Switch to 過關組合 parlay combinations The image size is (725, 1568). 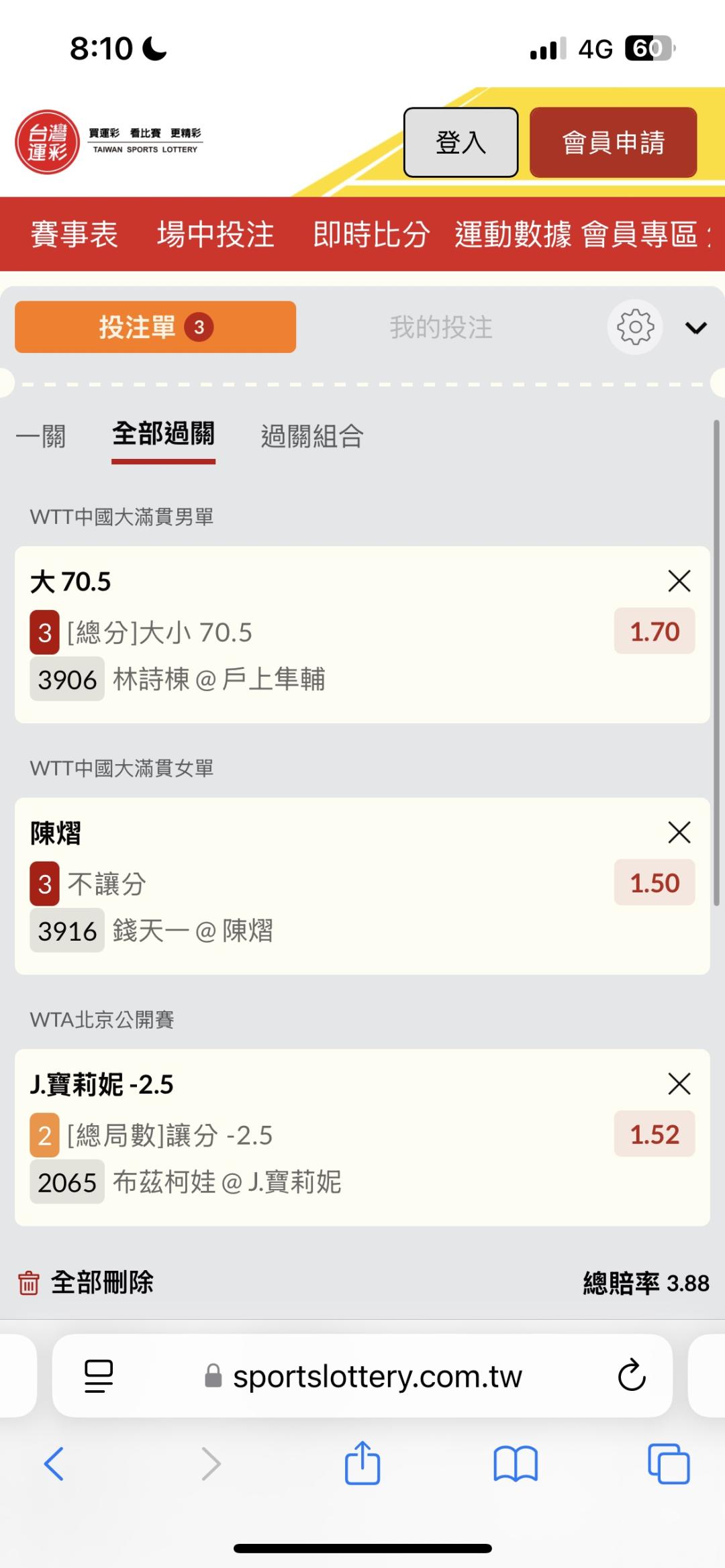point(312,436)
